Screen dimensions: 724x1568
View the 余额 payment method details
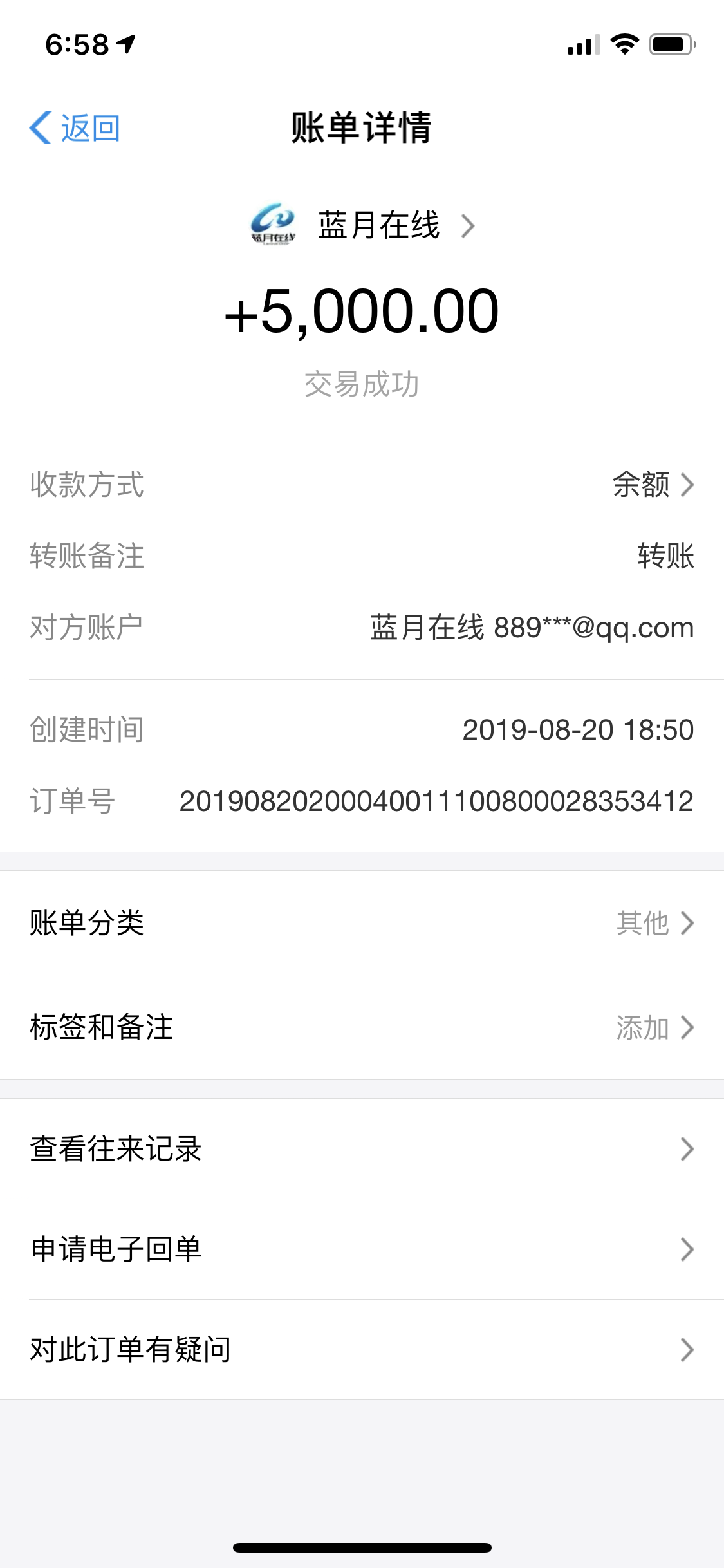pyautogui.click(x=652, y=485)
